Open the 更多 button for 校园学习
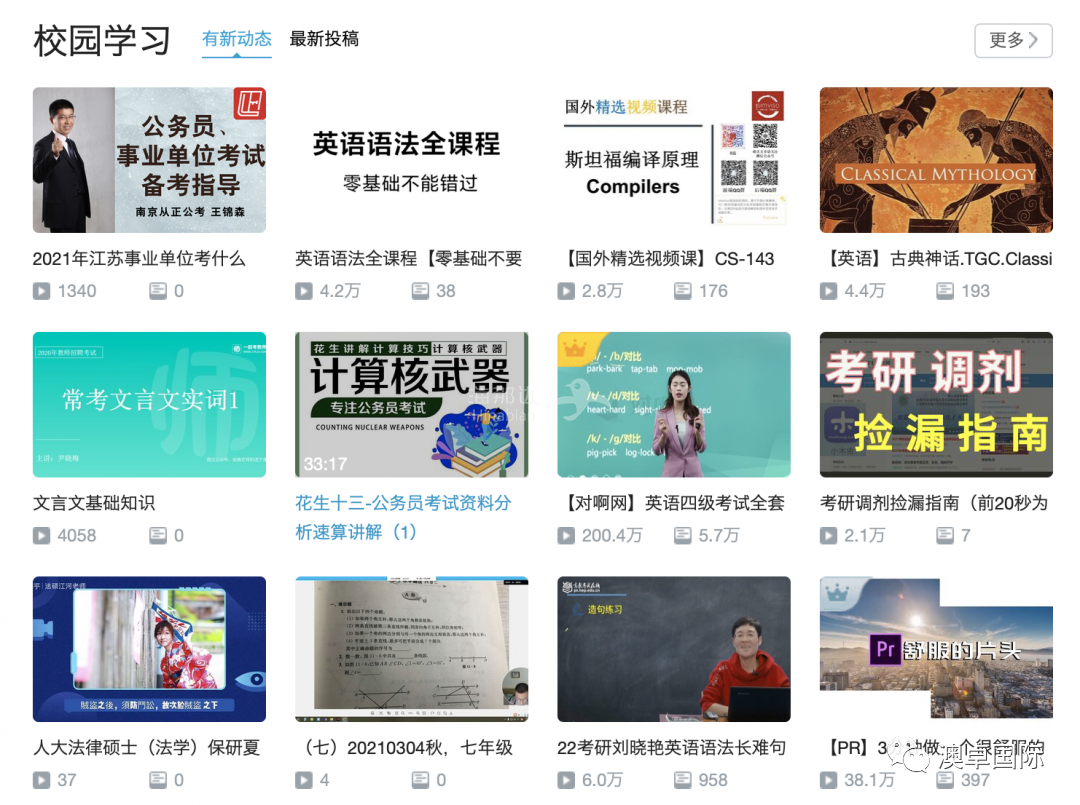This screenshot has width=1080, height=805. tap(1012, 40)
